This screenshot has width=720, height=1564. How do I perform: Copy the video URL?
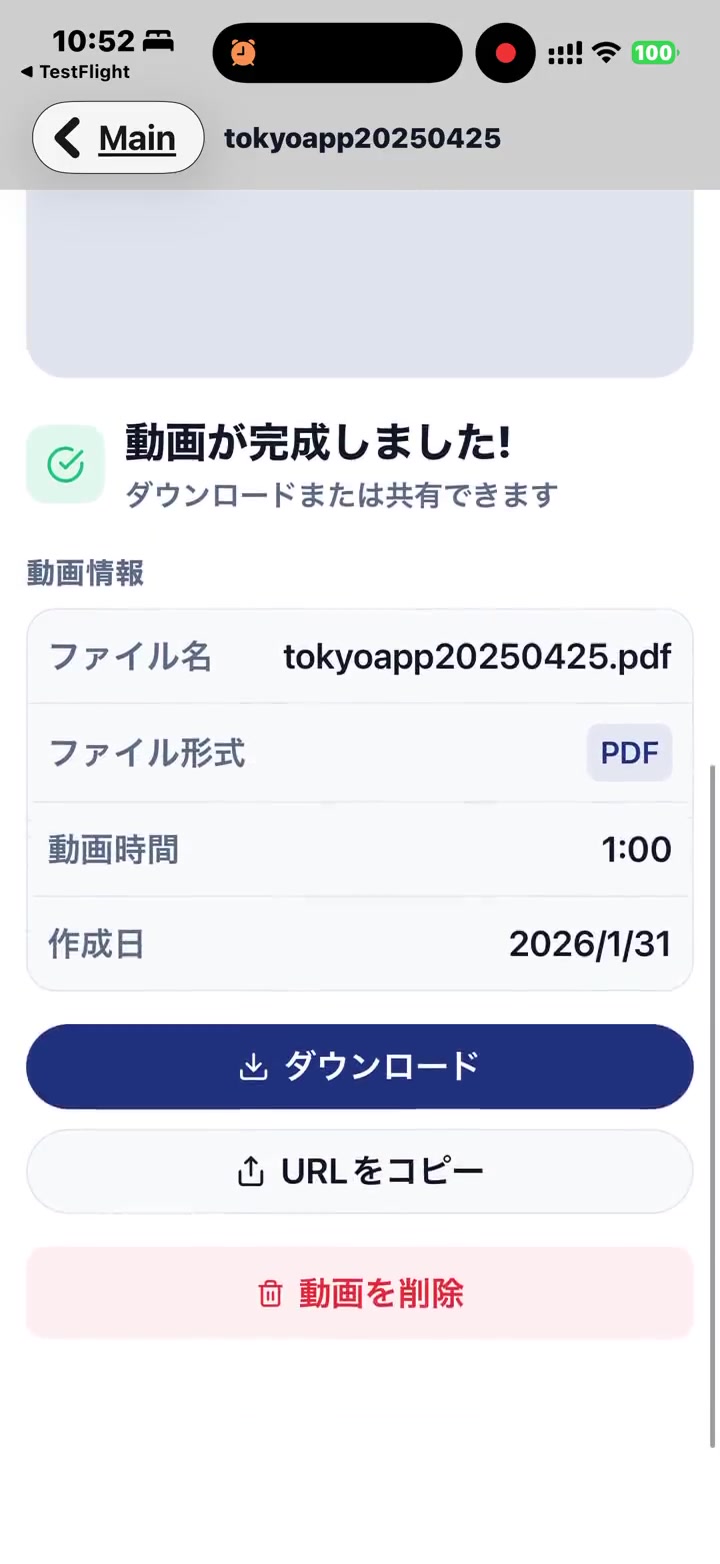coord(360,1170)
